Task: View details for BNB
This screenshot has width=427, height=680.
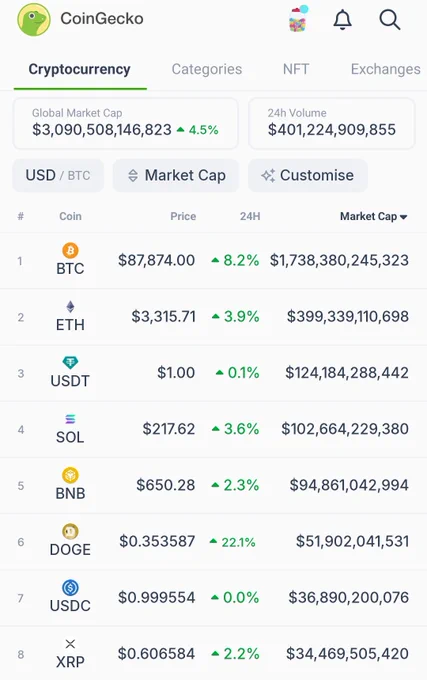Action: (213, 486)
